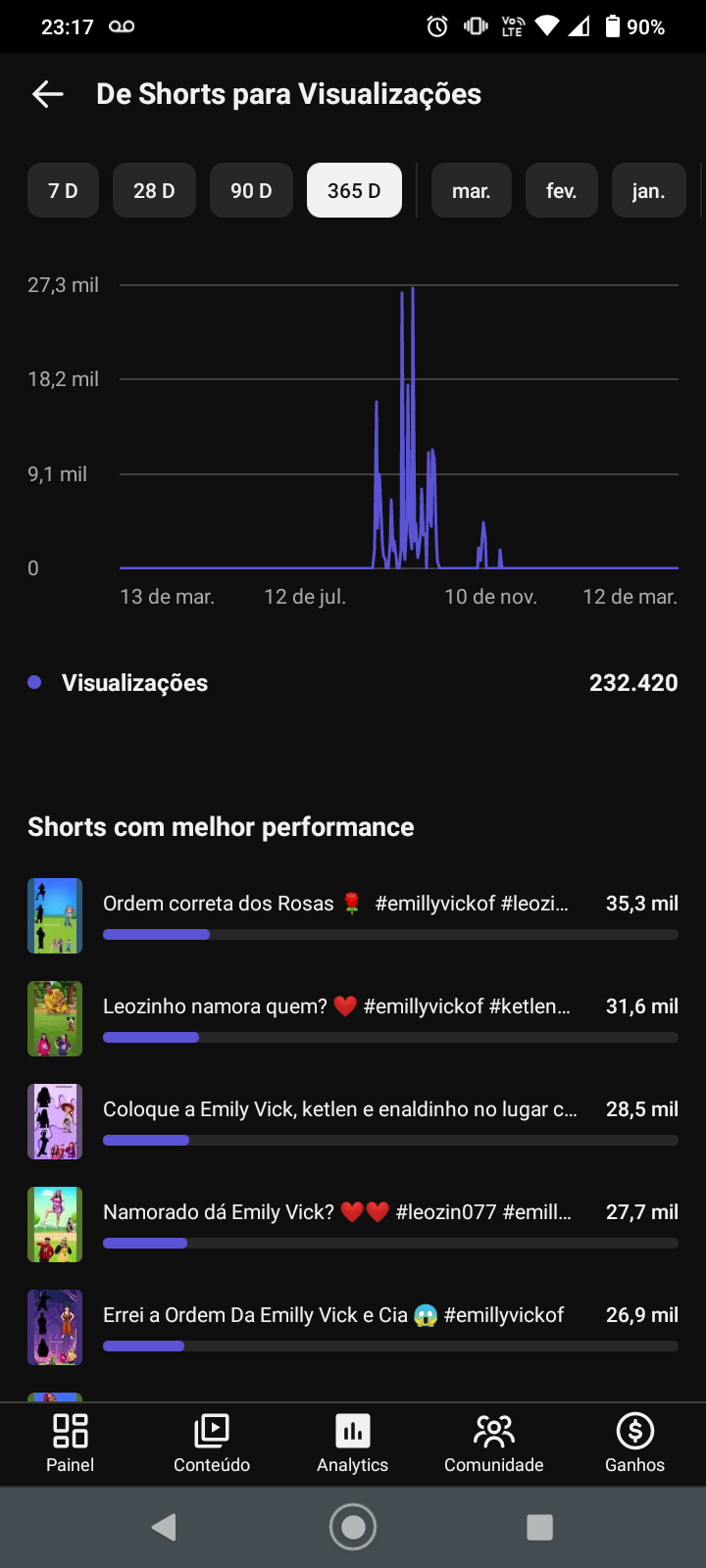706x1568 pixels.
Task: Tap the 365 D period chip
Action: tap(354, 190)
